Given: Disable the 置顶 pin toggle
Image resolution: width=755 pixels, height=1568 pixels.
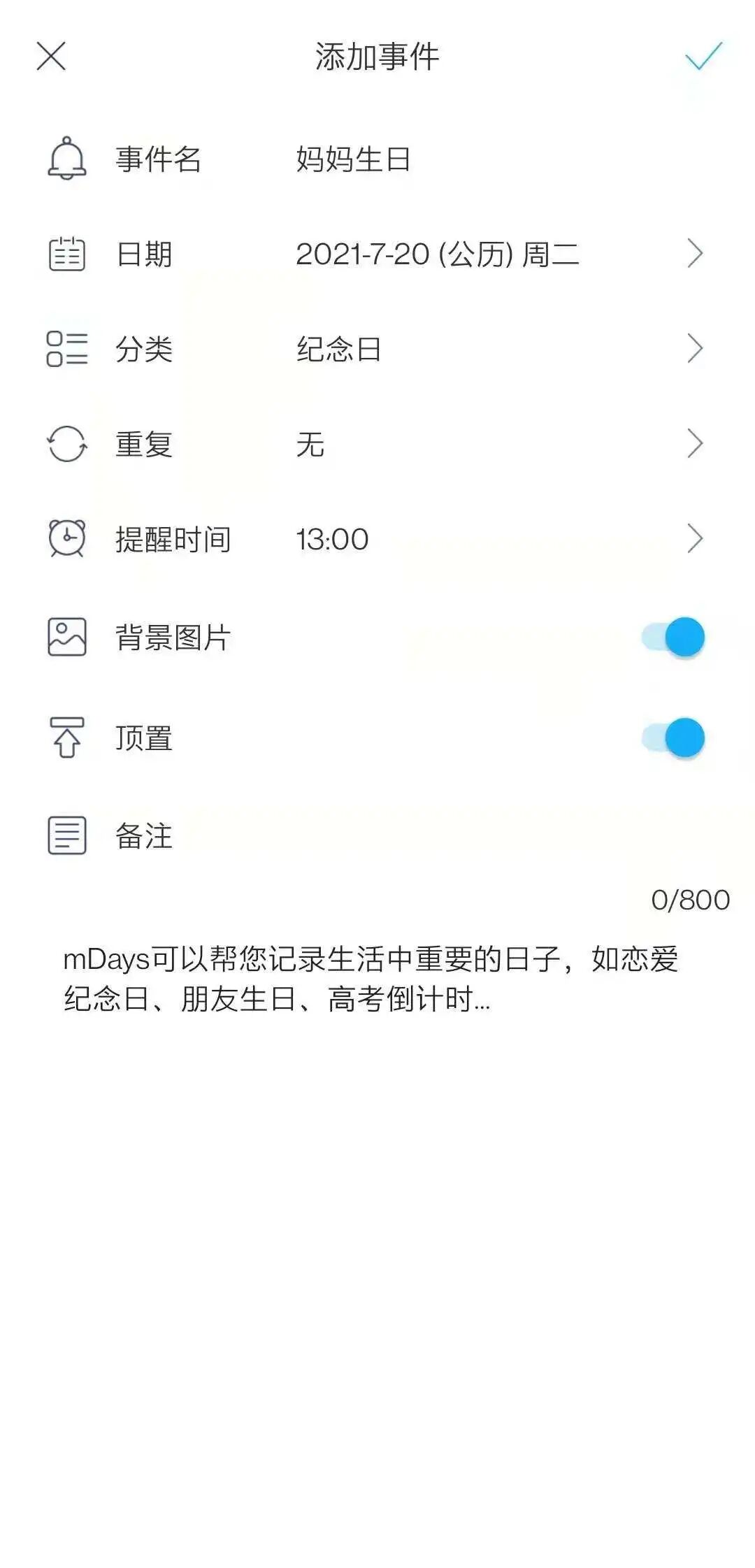Looking at the screenshot, I should (673, 738).
